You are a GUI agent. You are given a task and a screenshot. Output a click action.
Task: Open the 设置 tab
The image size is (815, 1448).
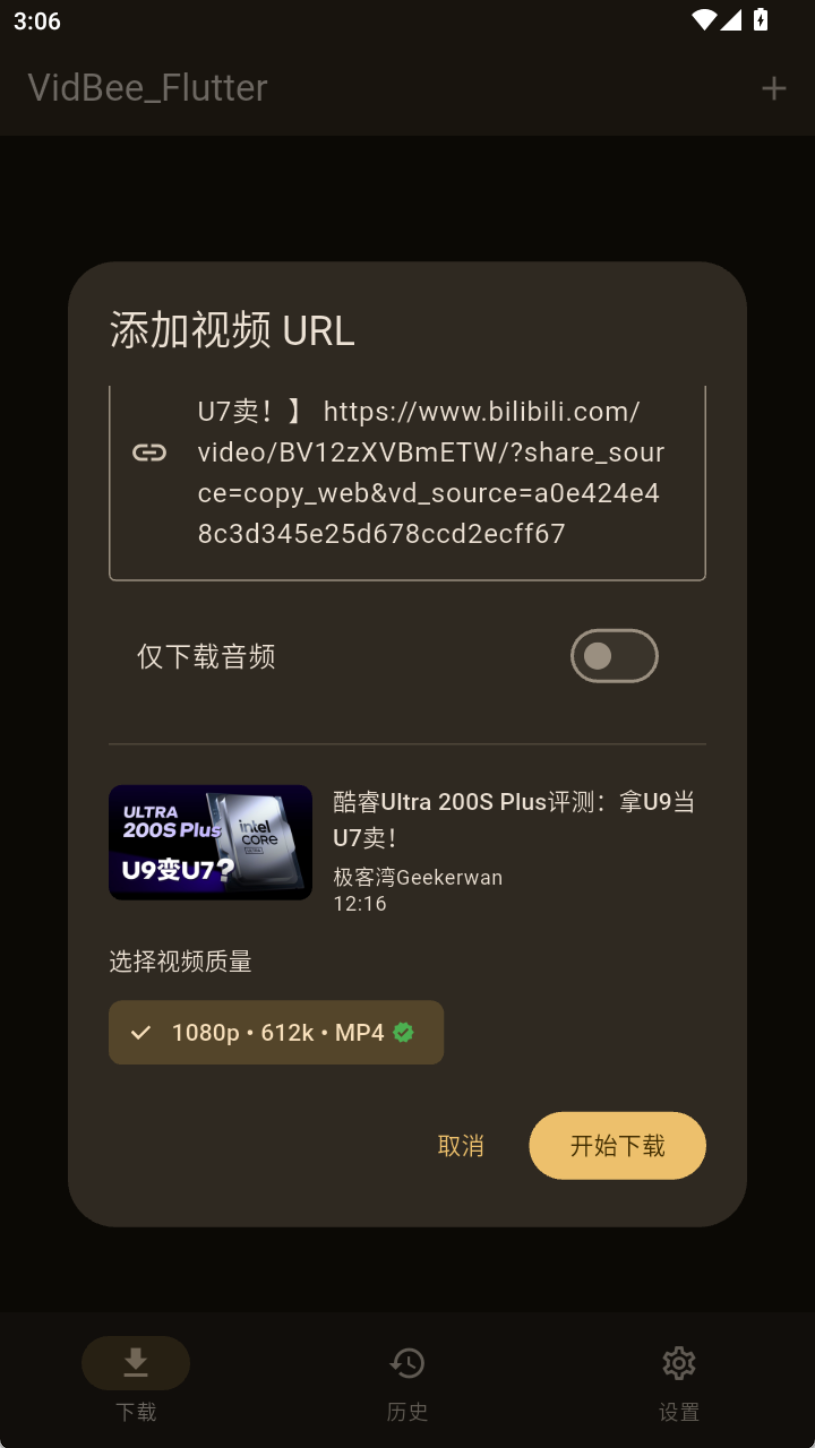[x=679, y=1382]
